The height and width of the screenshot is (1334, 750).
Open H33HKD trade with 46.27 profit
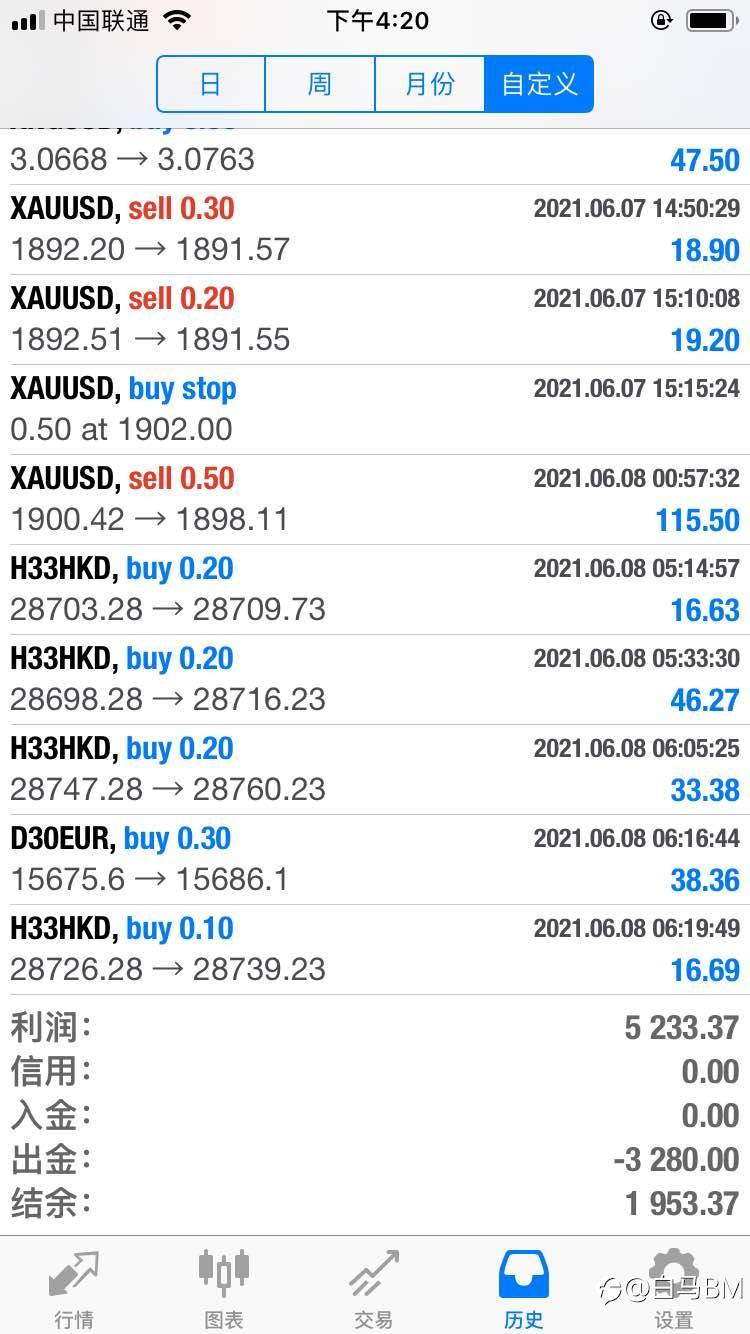[x=375, y=680]
